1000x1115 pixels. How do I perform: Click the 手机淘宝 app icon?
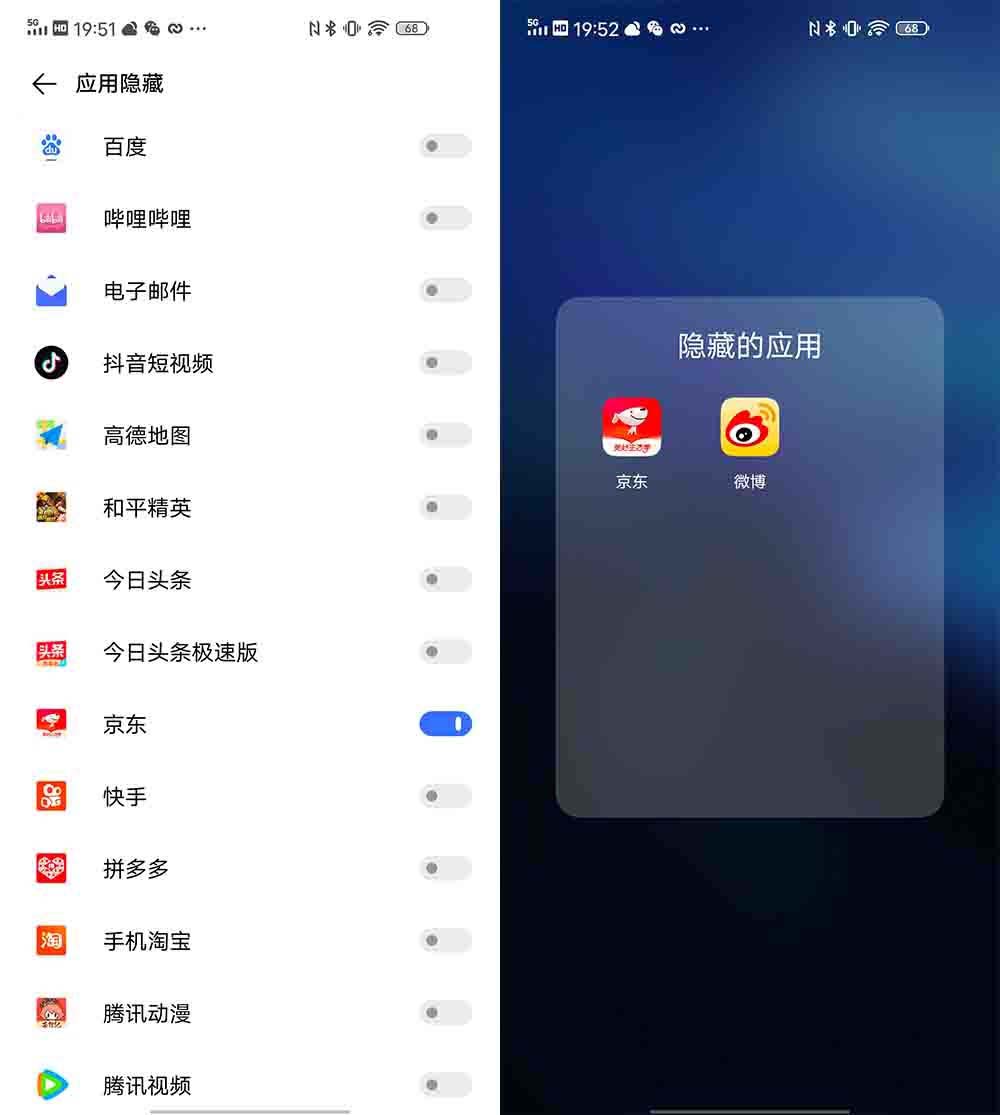52,940
